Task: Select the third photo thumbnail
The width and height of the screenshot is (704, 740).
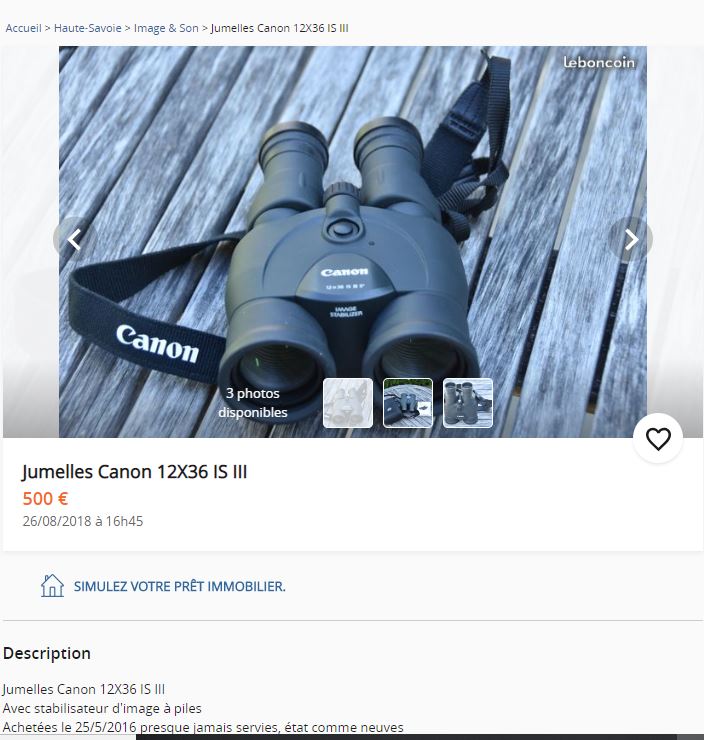Action: coord(468,403)
